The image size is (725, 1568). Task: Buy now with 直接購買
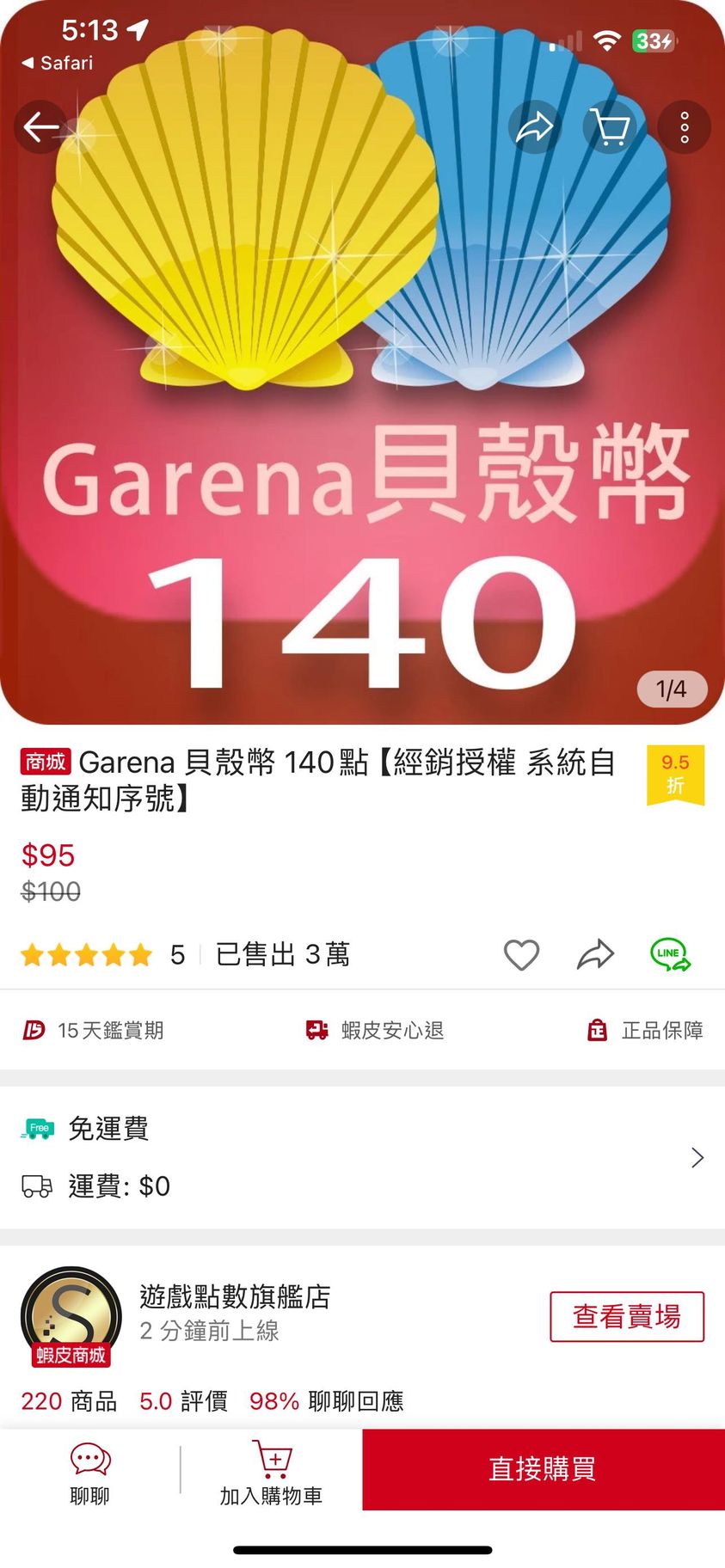click(543, 1469)
